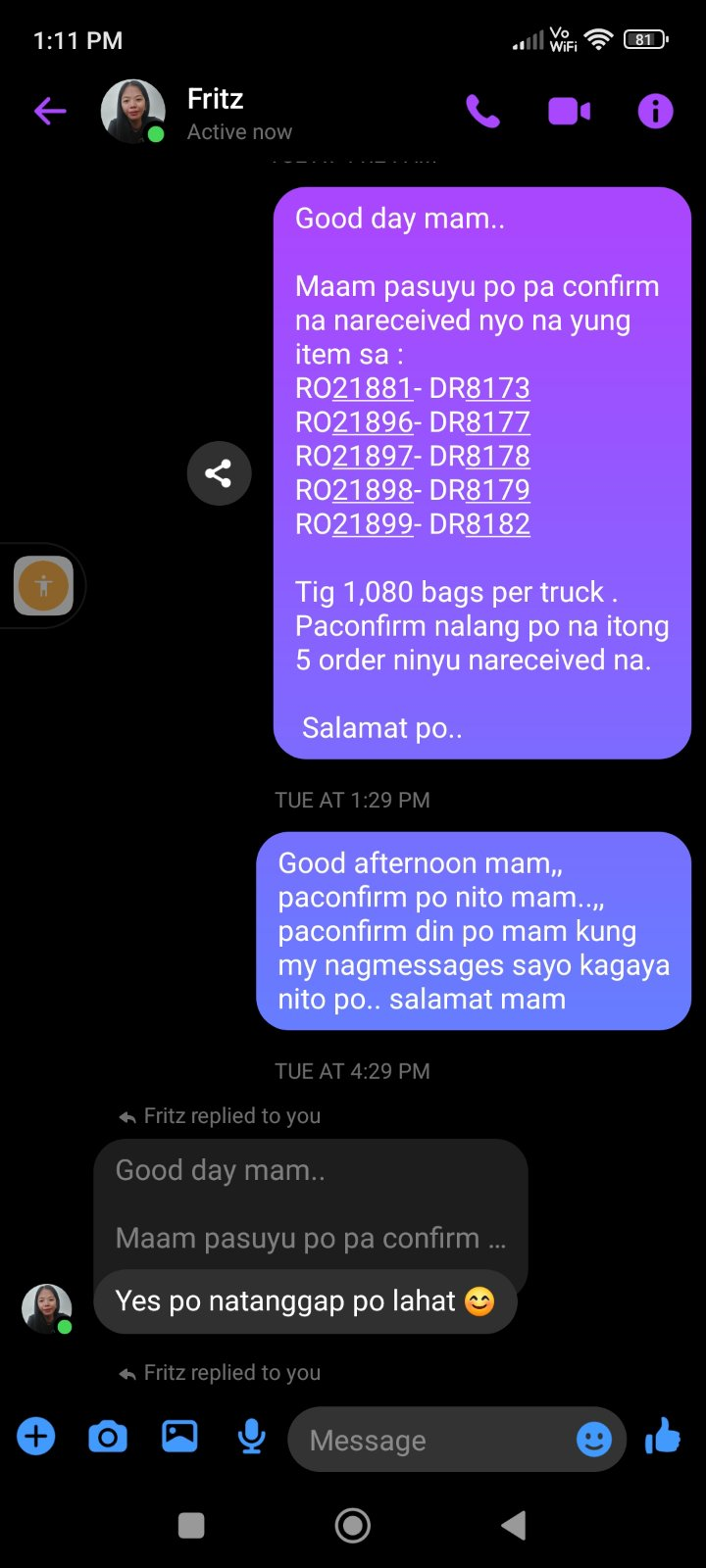Open the emoji picker in the message box
This screenshot has height=1568, width=706.
pyautogui.click(x=593, y=1440)
